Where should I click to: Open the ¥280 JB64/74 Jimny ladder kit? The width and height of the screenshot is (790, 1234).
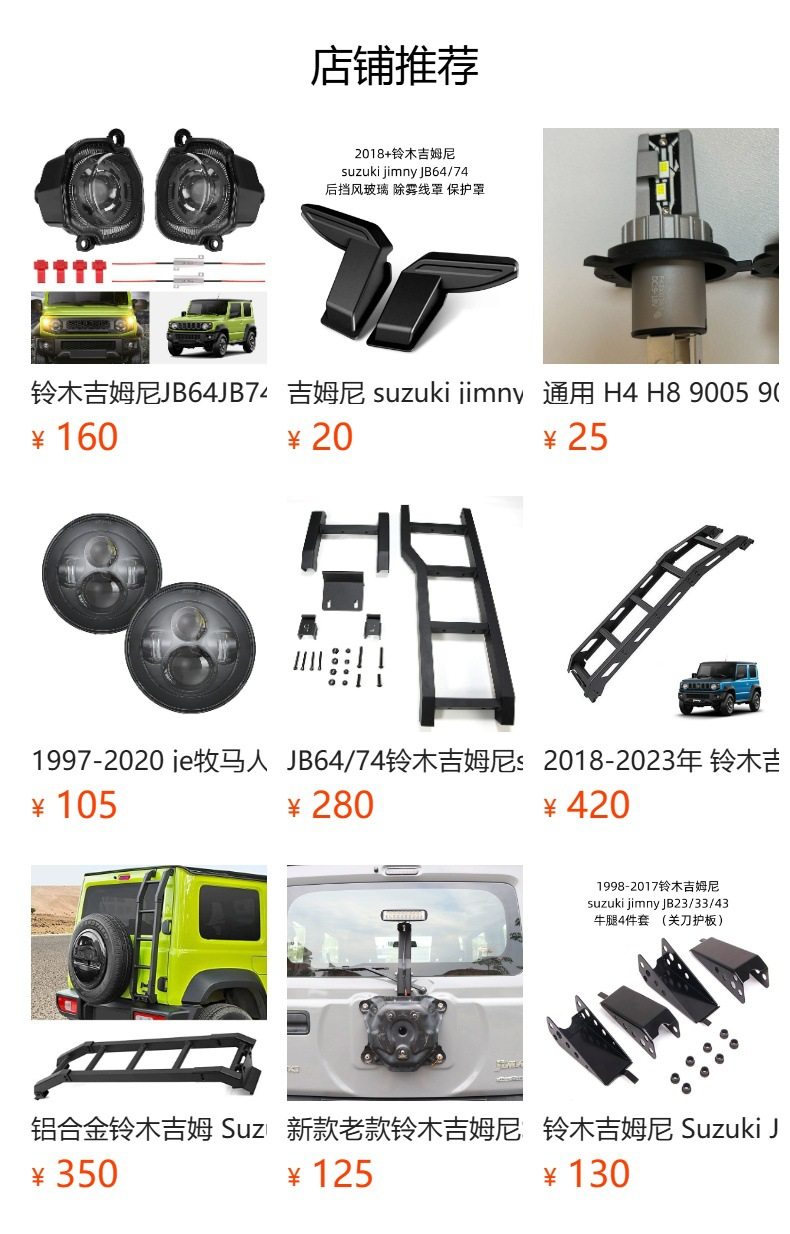(x=404, y=614)
